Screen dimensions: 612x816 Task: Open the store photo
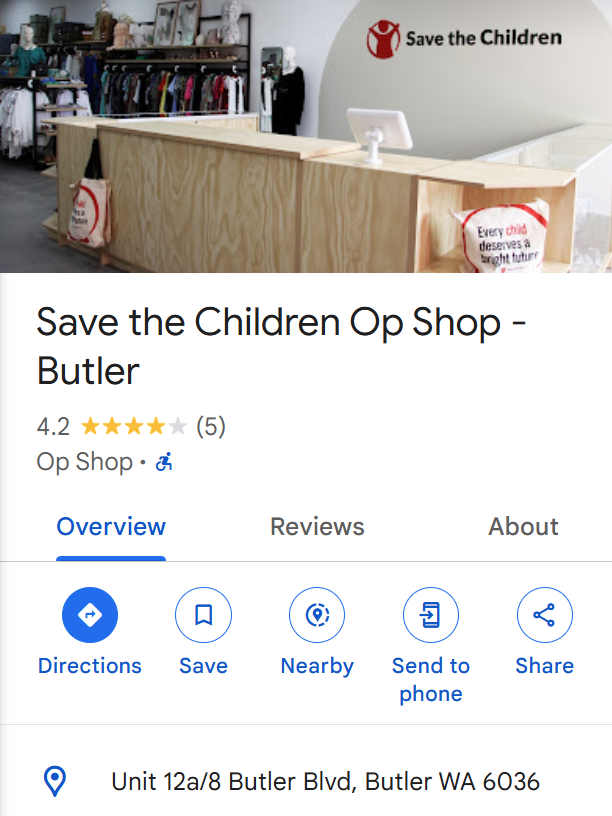coord(306,136)
